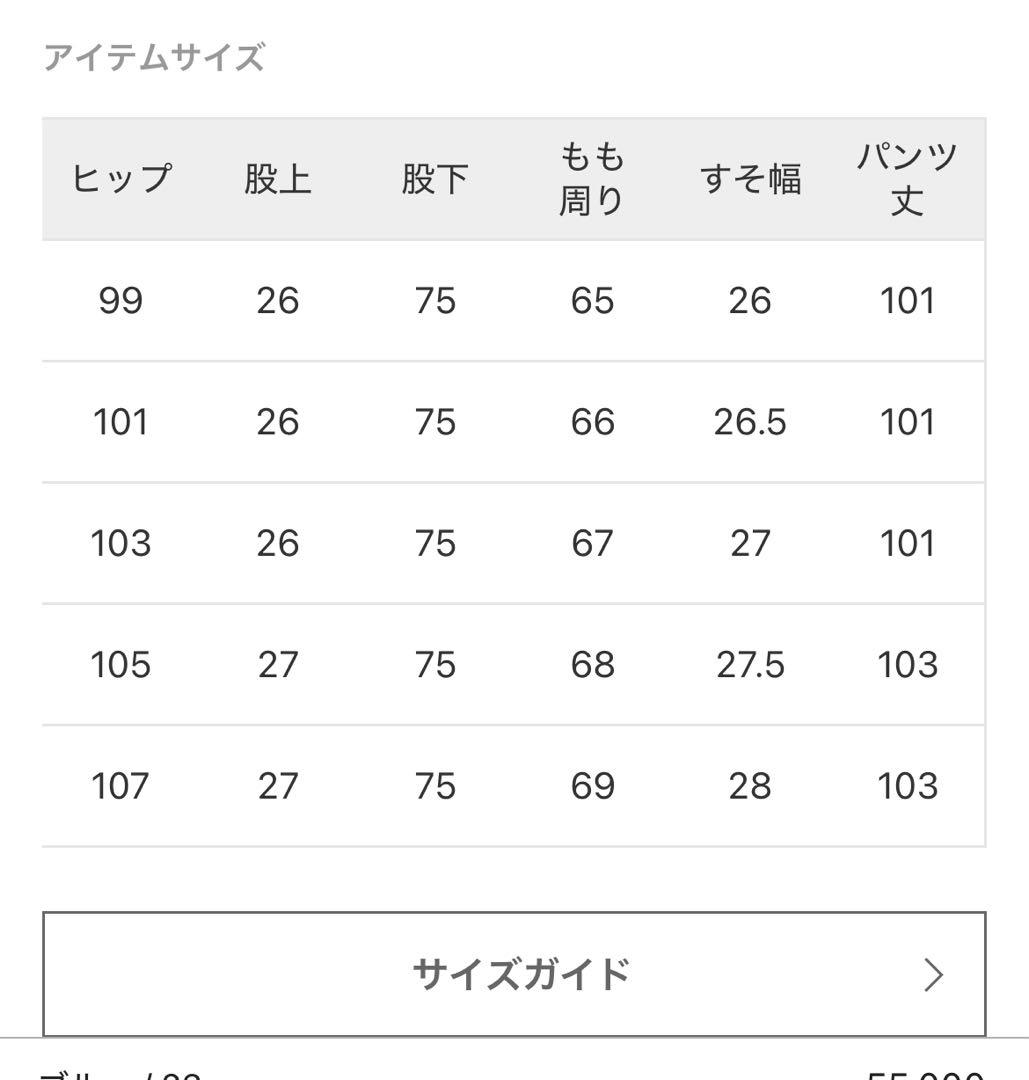Click the すそ幅 value 27.5
Viewport: 1029px width, 1080px height.
(x=748, y=663)
